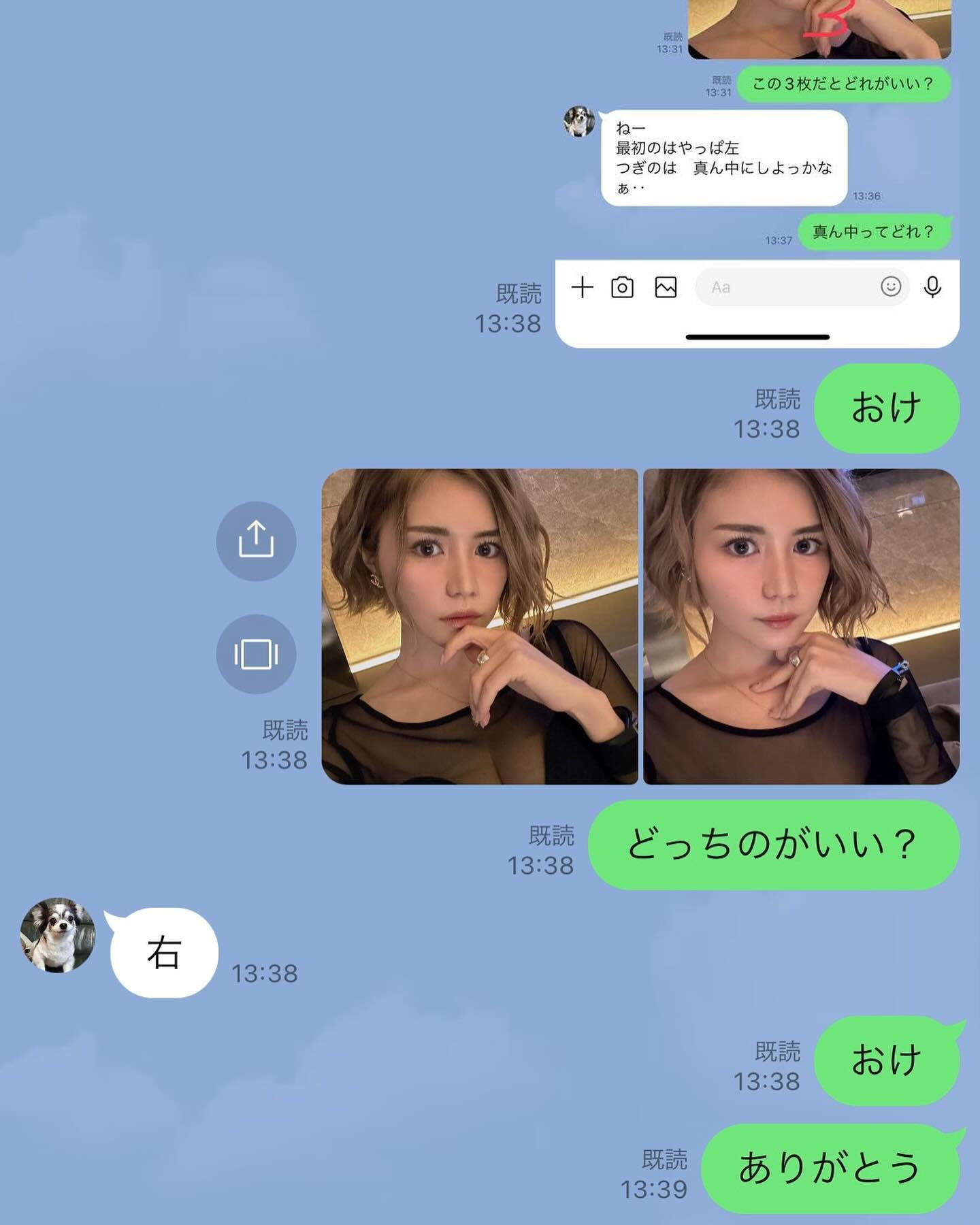Open the right selfie photo
This screenshot has height=1225, width=980.
pos(801,626)
